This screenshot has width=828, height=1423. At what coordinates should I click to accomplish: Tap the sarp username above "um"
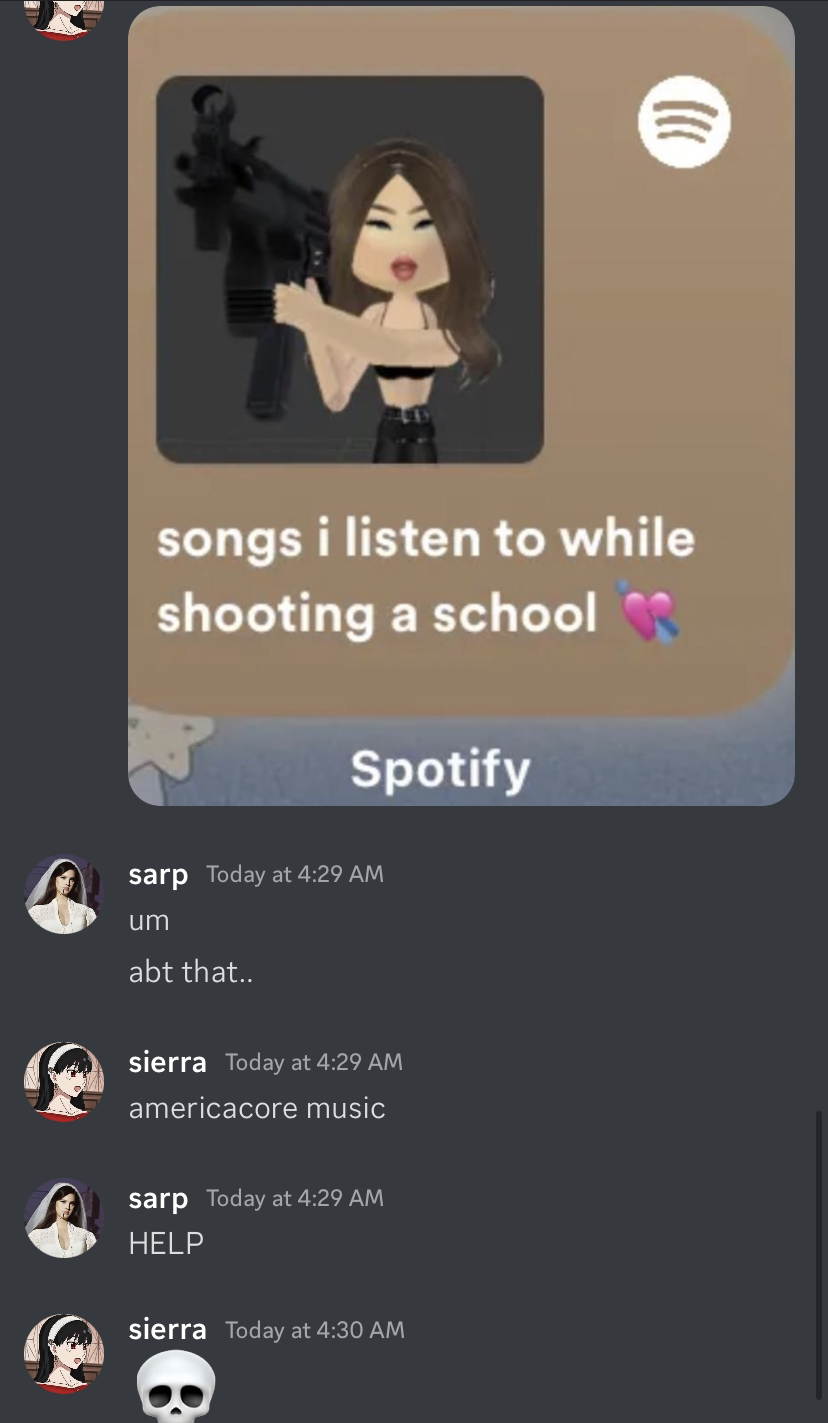(158, 874)
